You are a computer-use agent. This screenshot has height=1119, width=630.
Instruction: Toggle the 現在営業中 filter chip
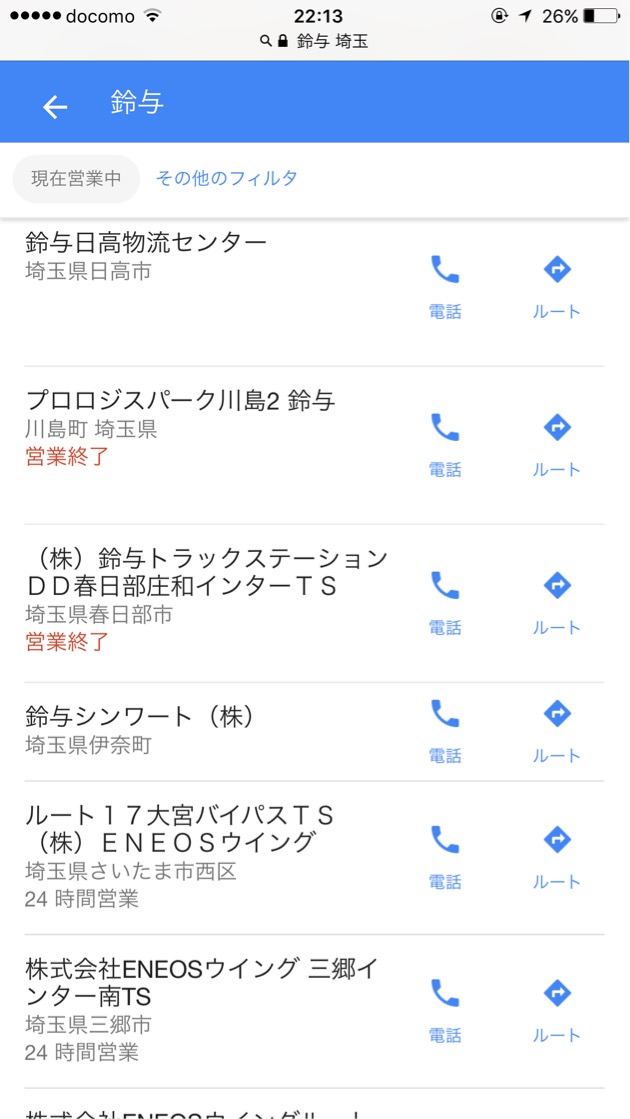click(76, 179)
